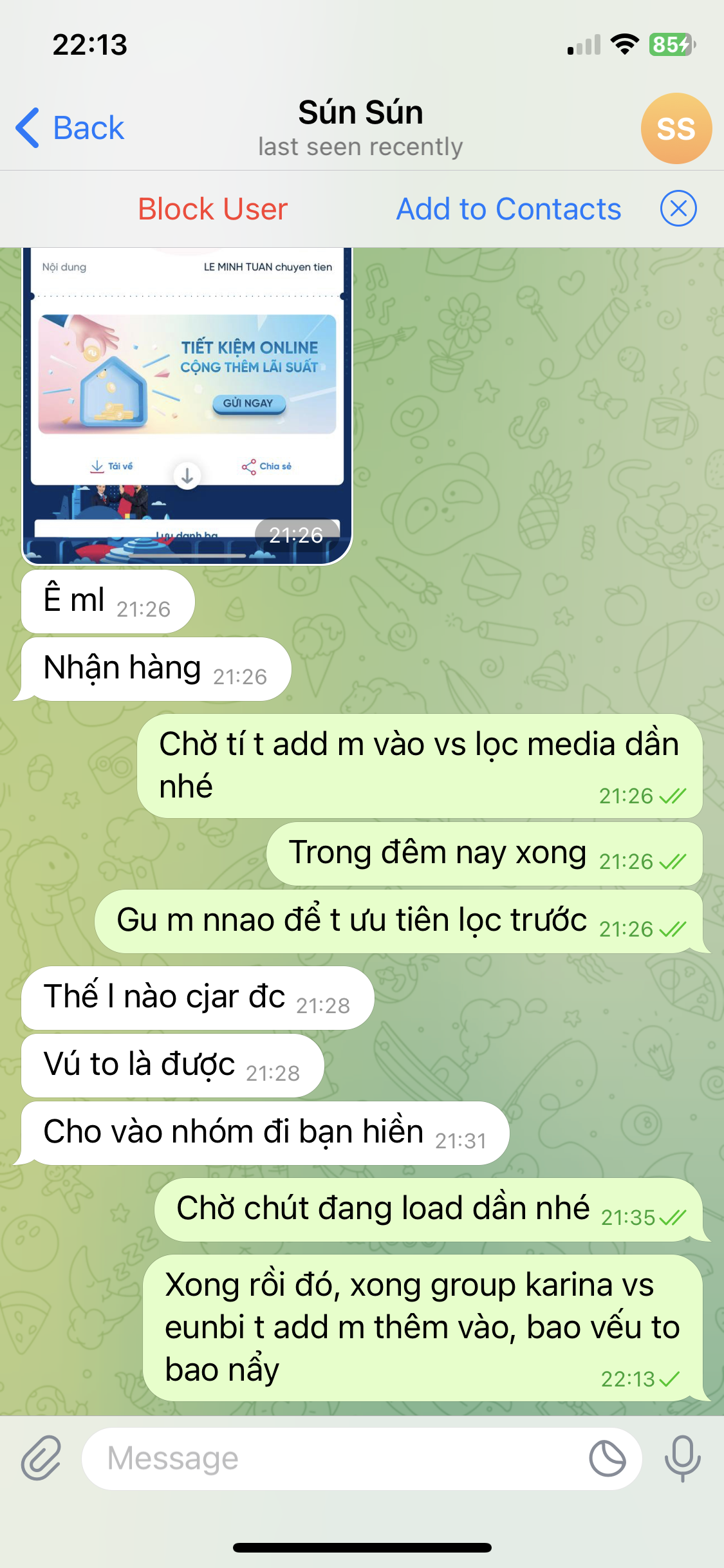Open Sún Sún's profile avatar

676,128
